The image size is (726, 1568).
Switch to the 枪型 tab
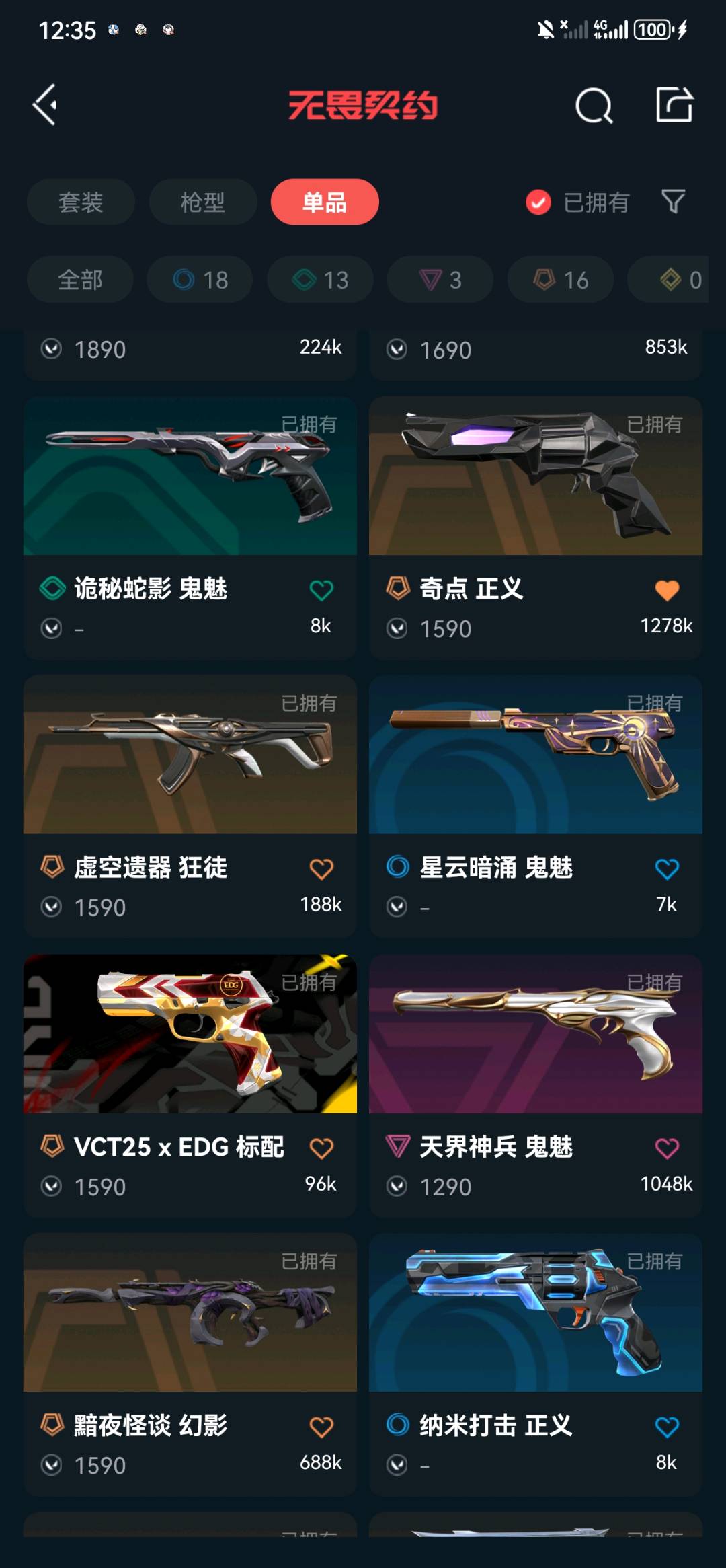(202, 202)
